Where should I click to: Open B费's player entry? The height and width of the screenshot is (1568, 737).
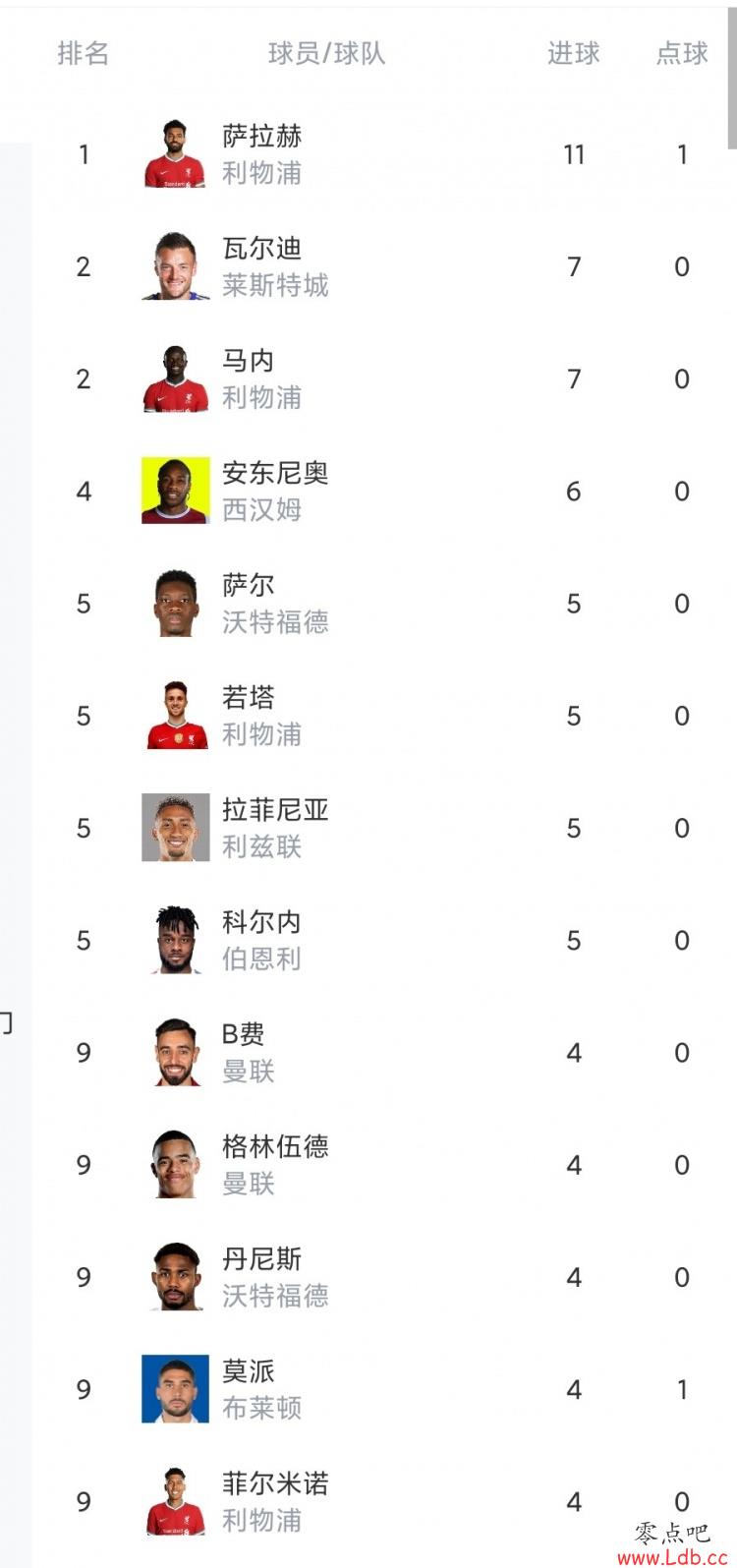(x=383, y=1052)
